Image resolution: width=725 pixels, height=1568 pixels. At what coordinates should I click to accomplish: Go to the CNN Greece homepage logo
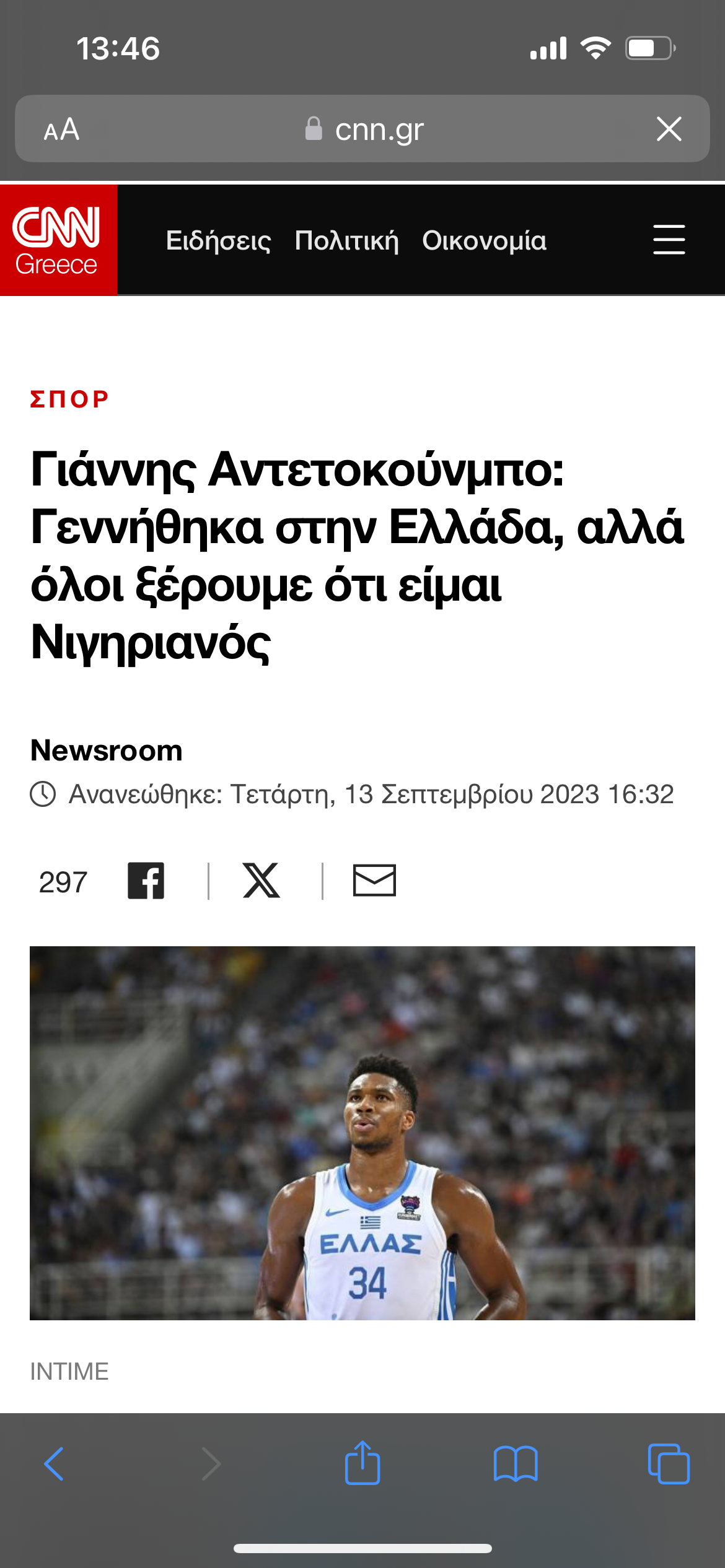(58, 240)
